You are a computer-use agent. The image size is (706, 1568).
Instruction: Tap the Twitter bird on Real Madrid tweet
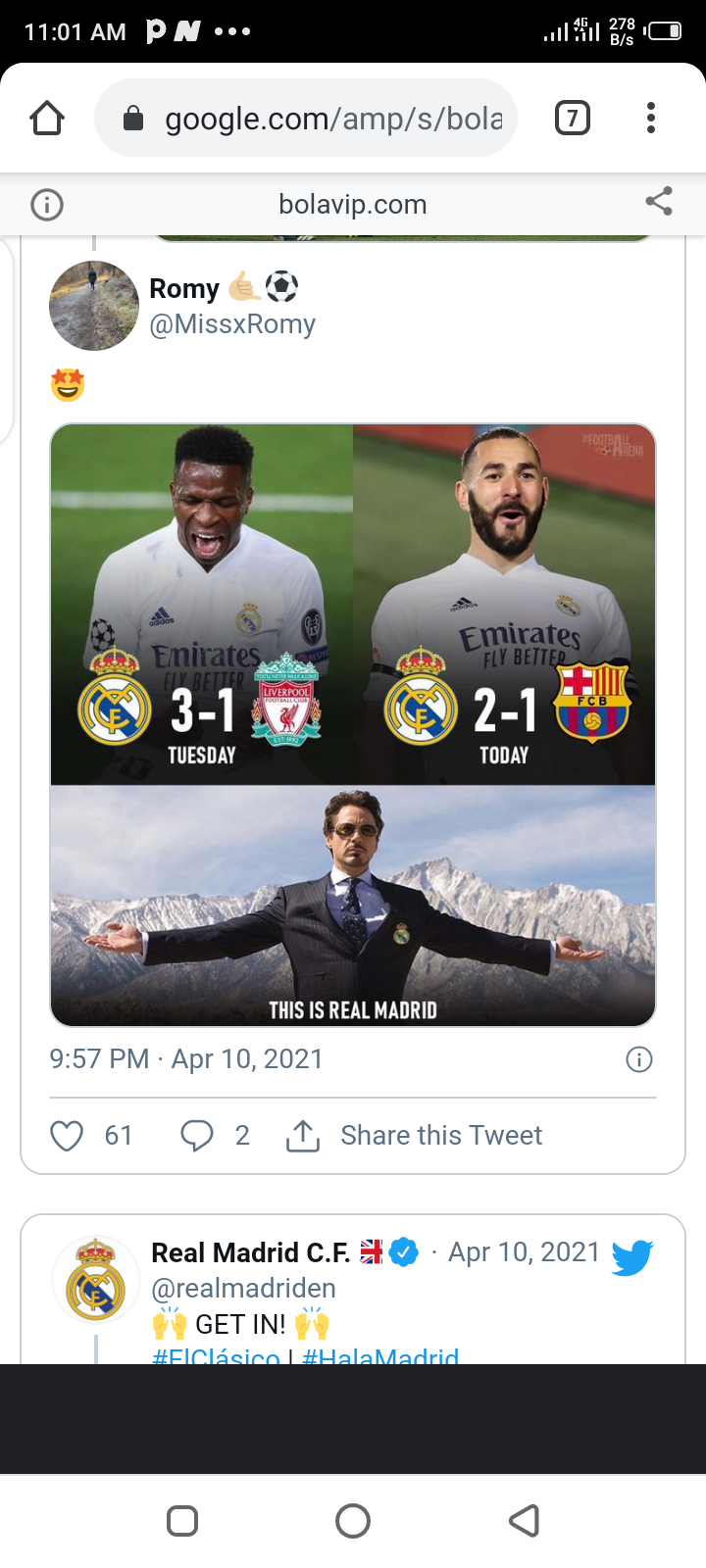point(632,1255)
